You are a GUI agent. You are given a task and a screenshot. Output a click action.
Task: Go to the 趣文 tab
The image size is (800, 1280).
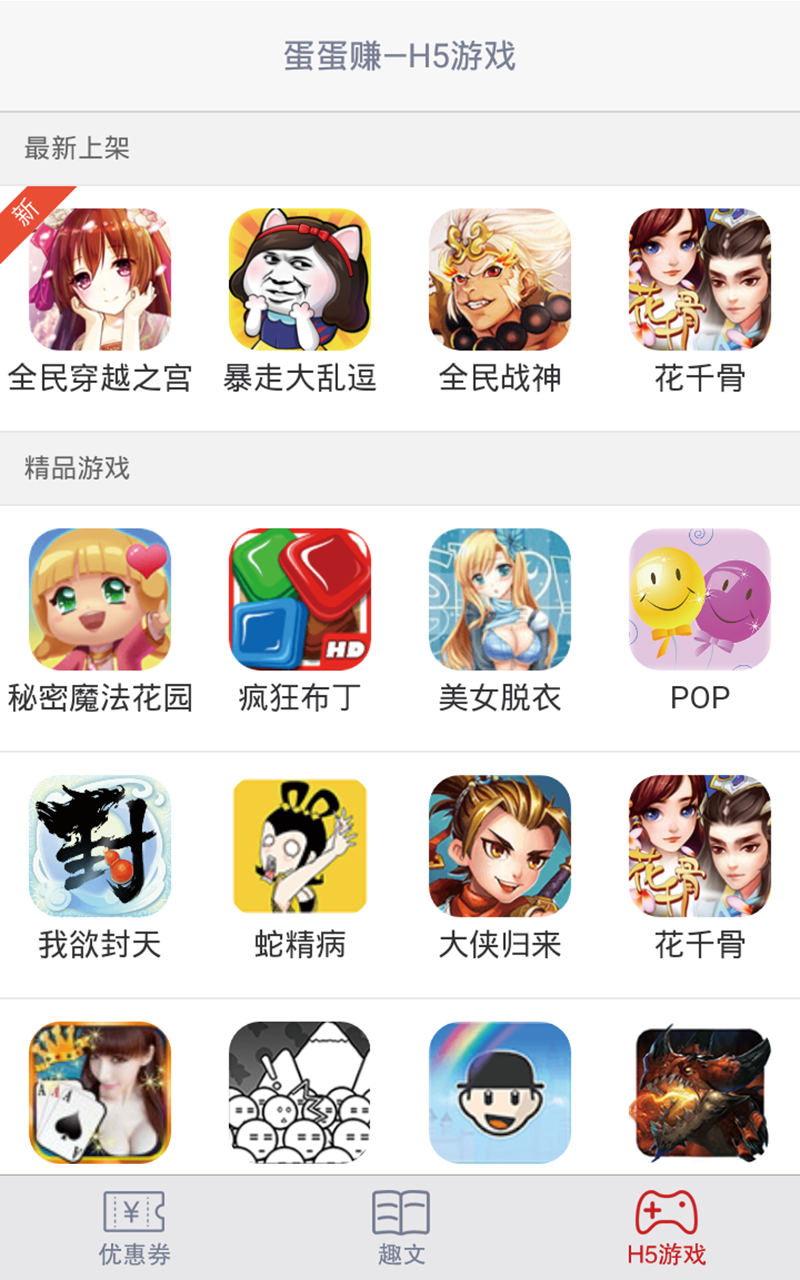click(x=401, y=1228)
